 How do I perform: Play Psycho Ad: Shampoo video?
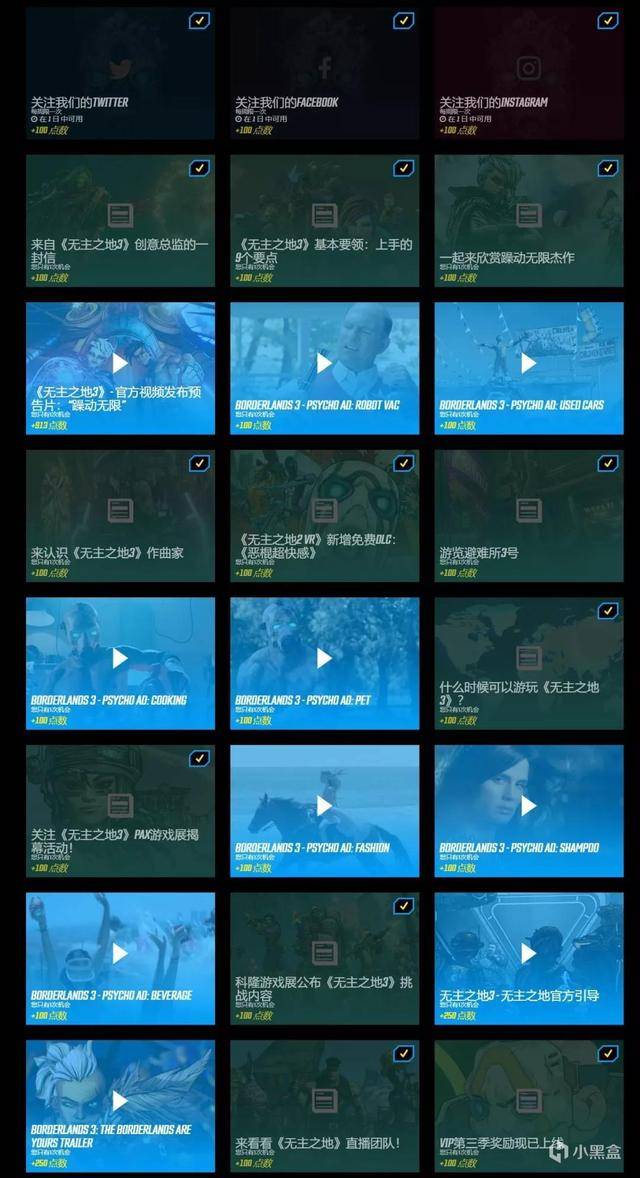tap(528, 805)
